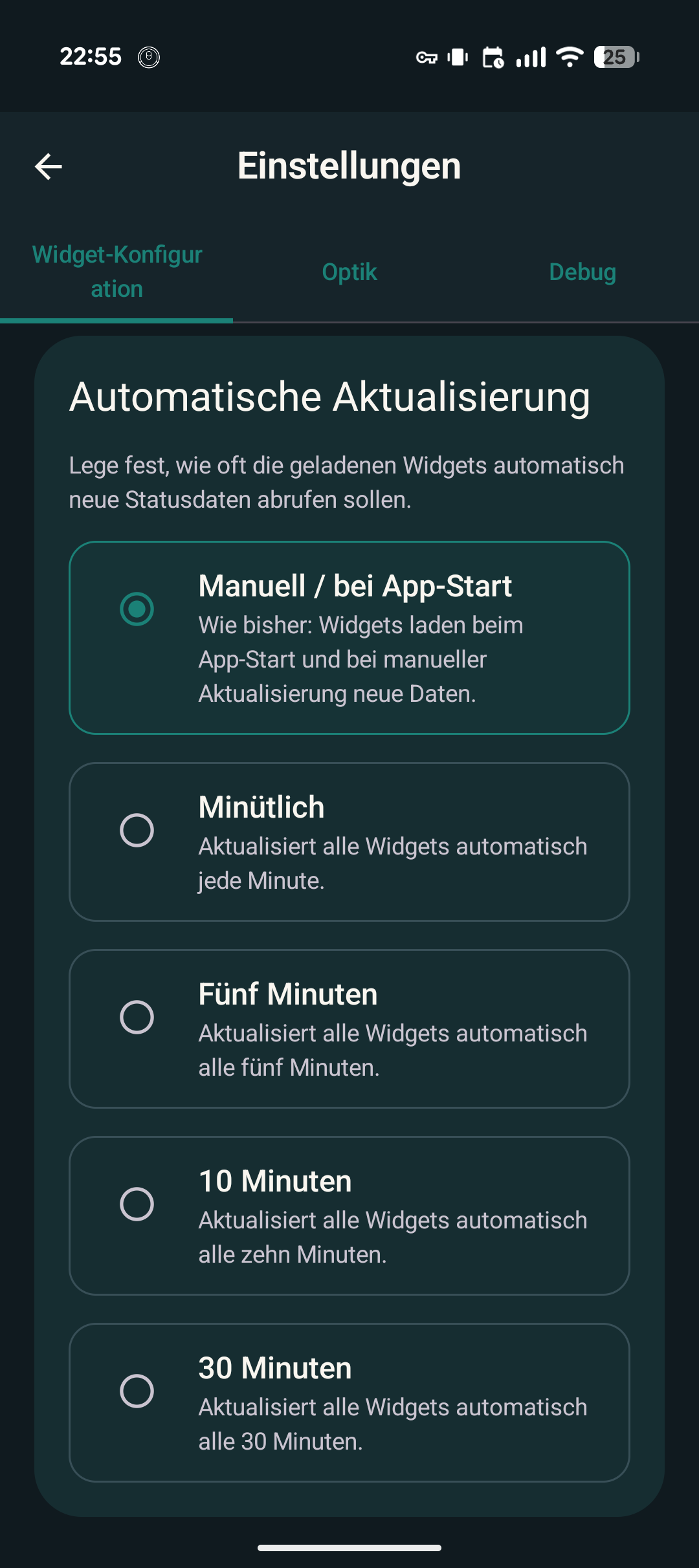Choose the Minütlich update interval
This screenshot has height=1568, width=699.
click(137, 830)
